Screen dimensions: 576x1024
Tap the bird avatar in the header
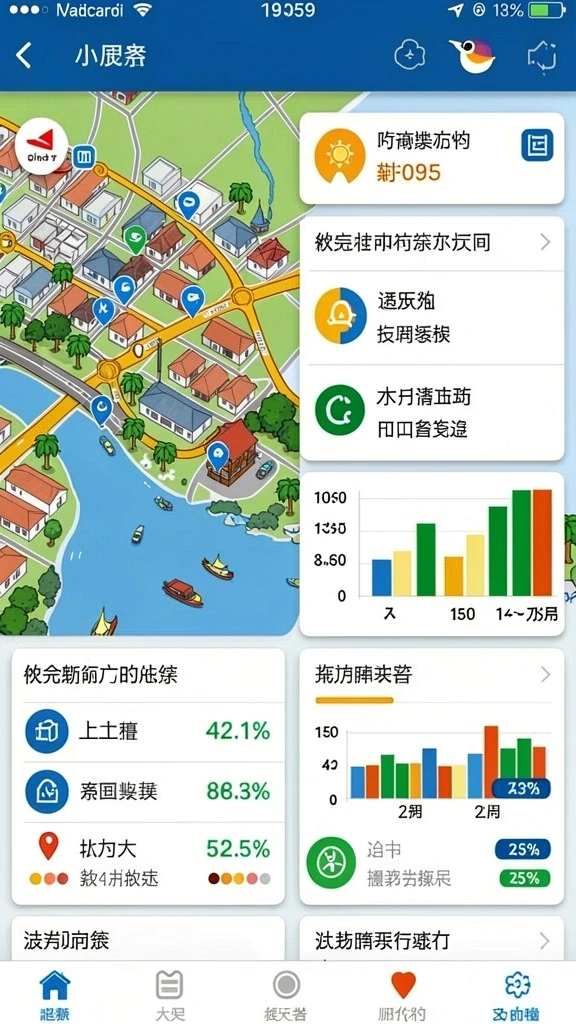(x=472, y=56)
